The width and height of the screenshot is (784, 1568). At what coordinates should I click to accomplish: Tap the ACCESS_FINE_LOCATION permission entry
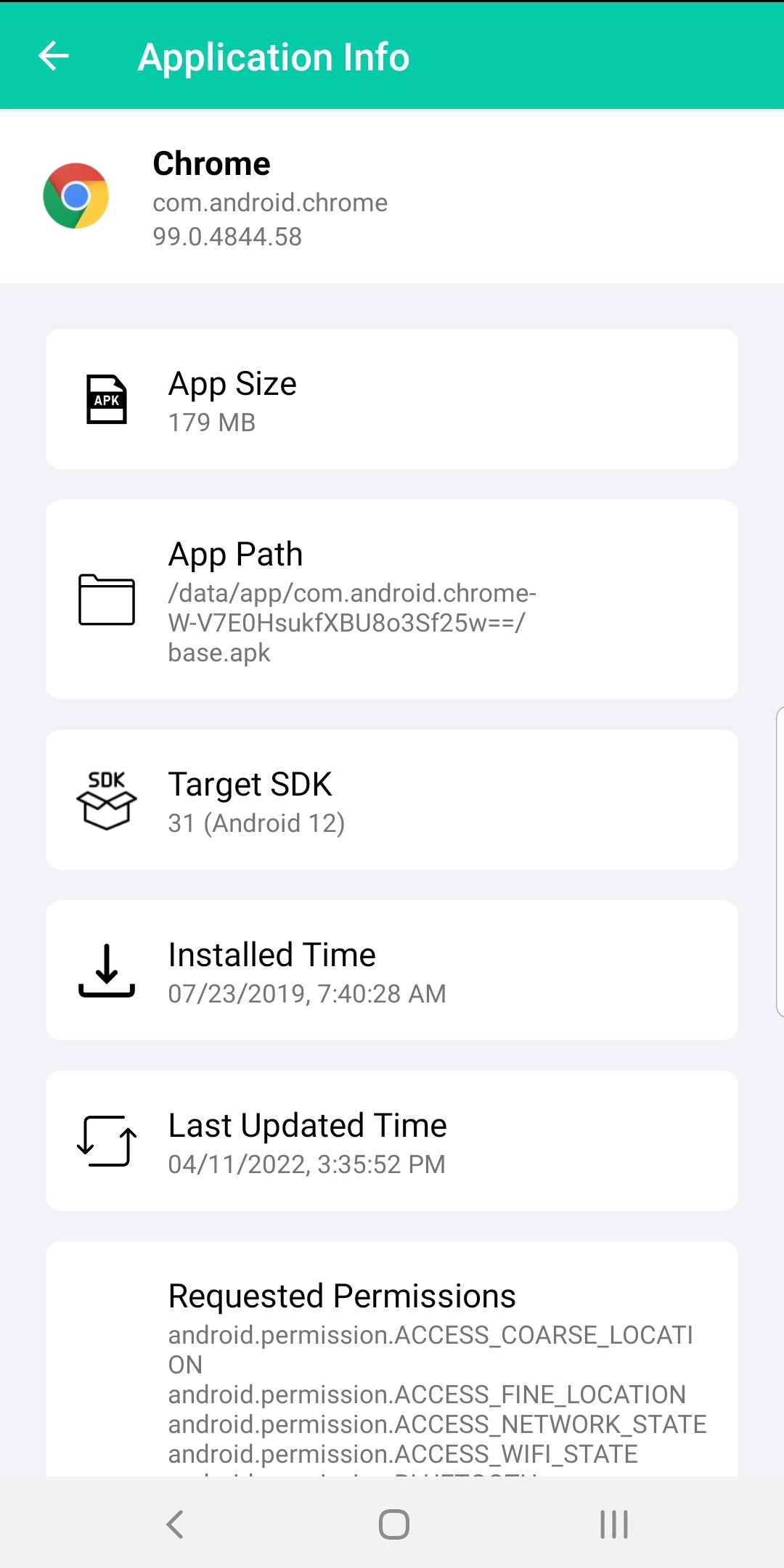point(426,1394)
